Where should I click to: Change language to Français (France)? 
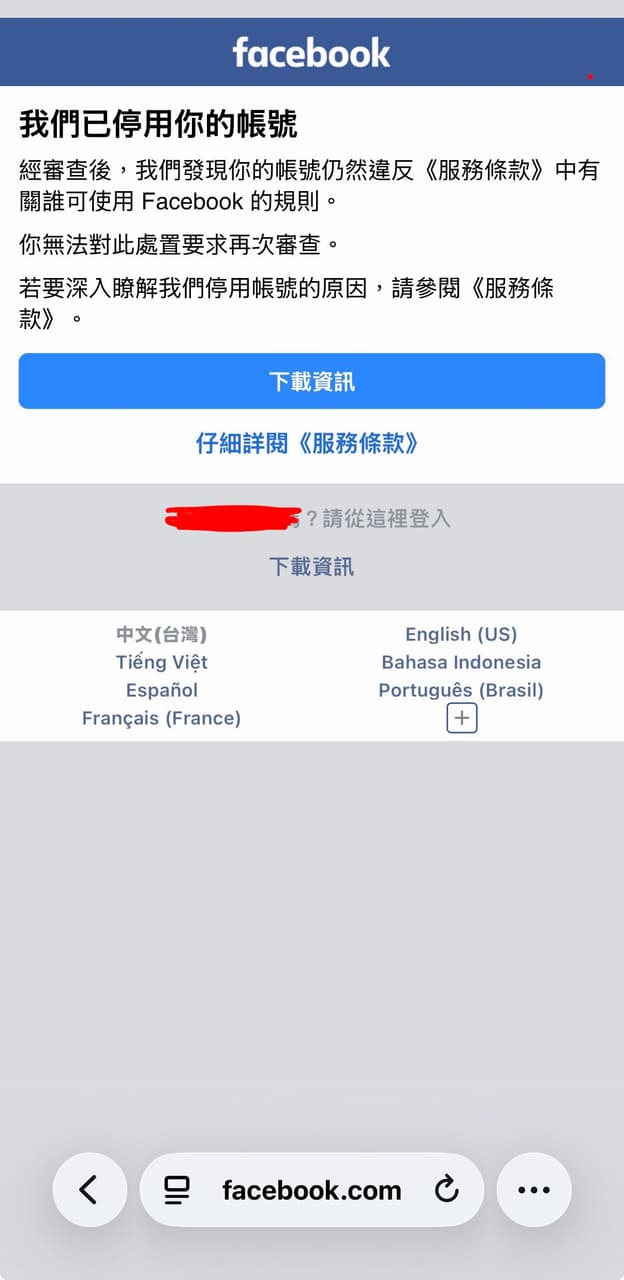pos(162,718)
